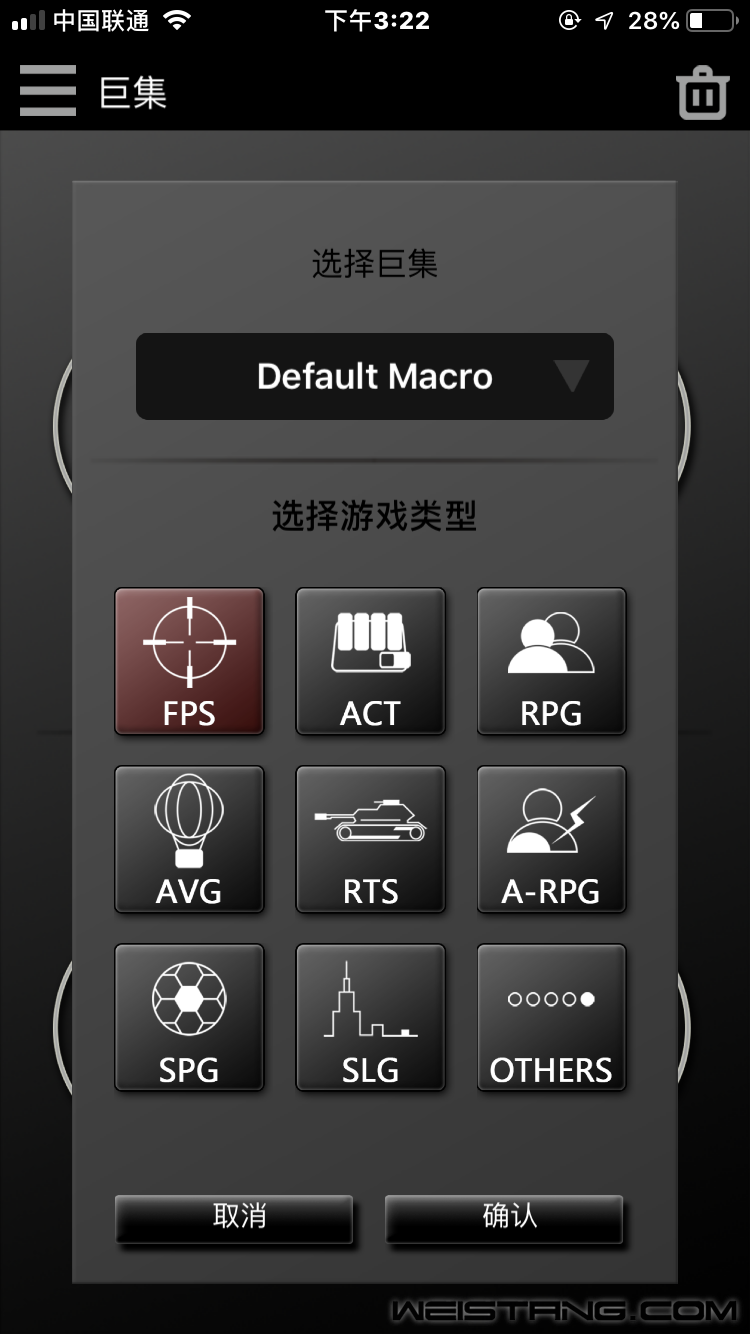Choose the RTS tank tile
The image size is (750, 1334).
point(370,839)
